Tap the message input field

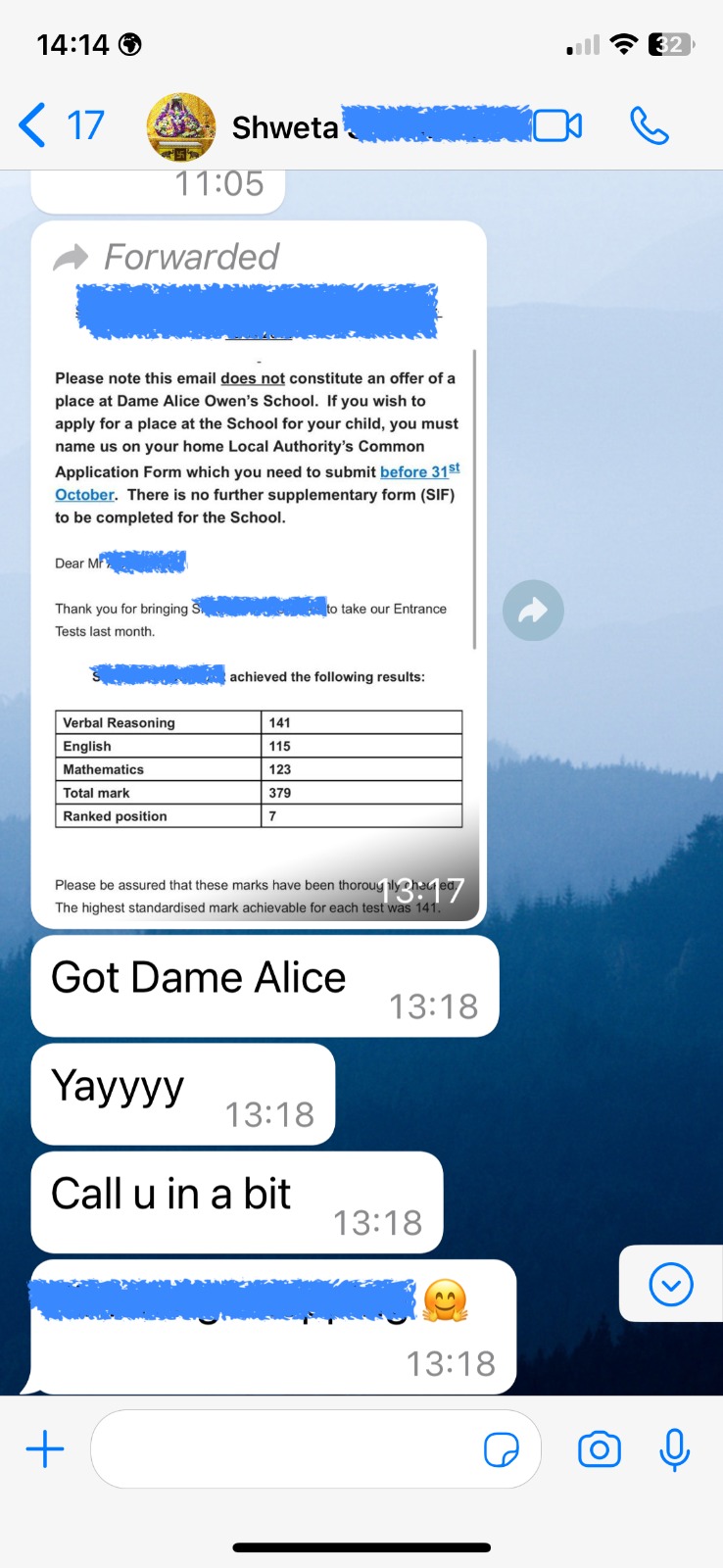coord(284,1449)
